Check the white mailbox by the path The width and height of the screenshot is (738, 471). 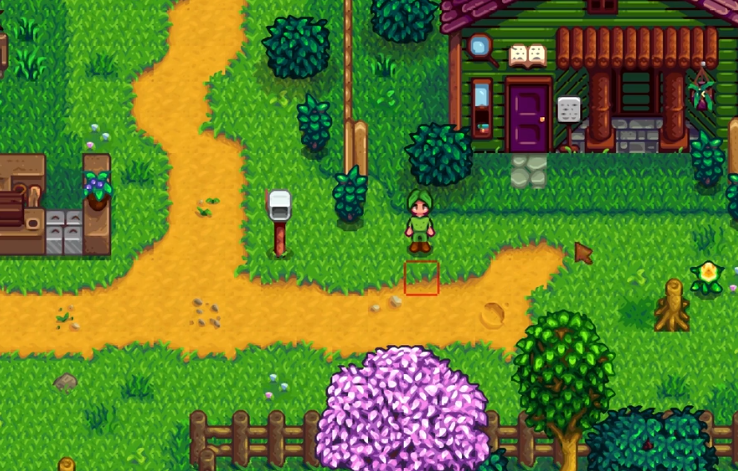[x=280, y=223]
